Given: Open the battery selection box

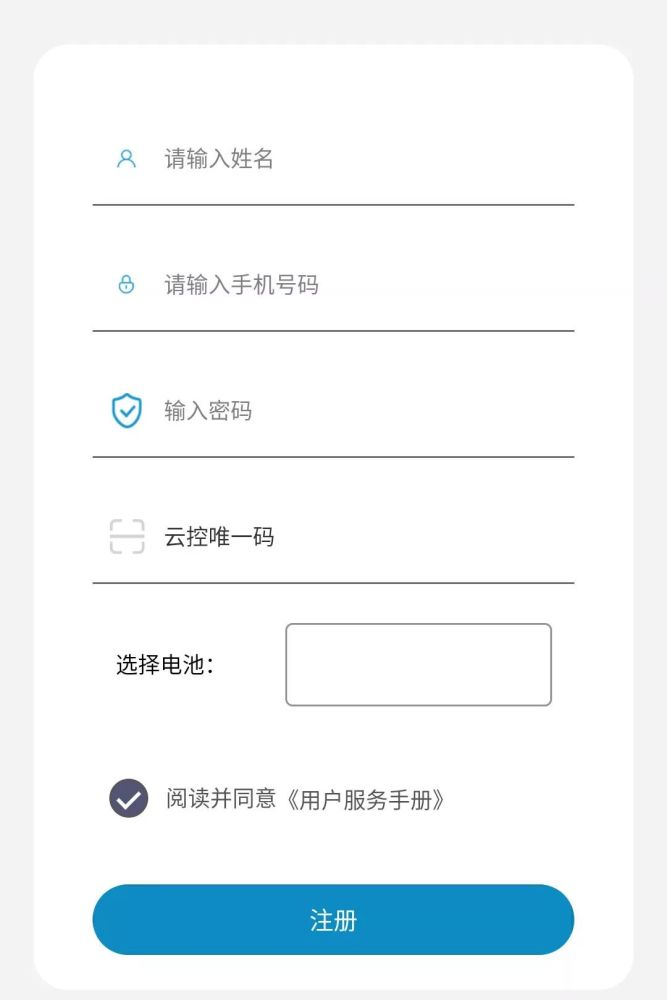Looking at the screenshot, I should point(418,665).
